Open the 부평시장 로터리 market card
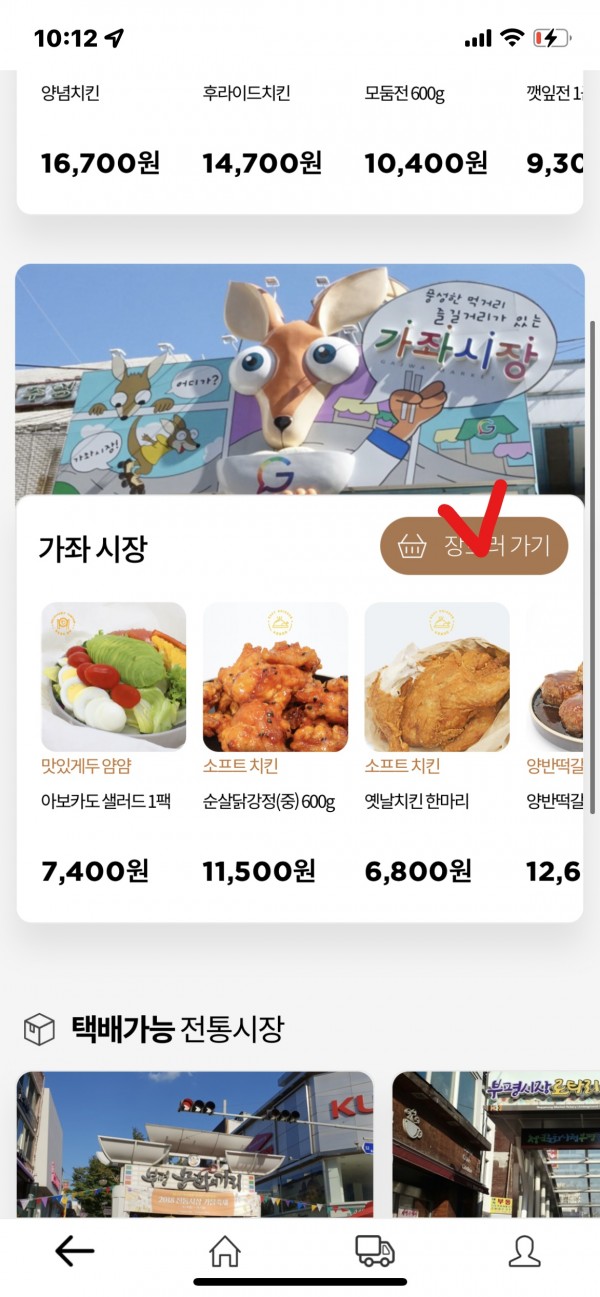 click(495, 1145)
